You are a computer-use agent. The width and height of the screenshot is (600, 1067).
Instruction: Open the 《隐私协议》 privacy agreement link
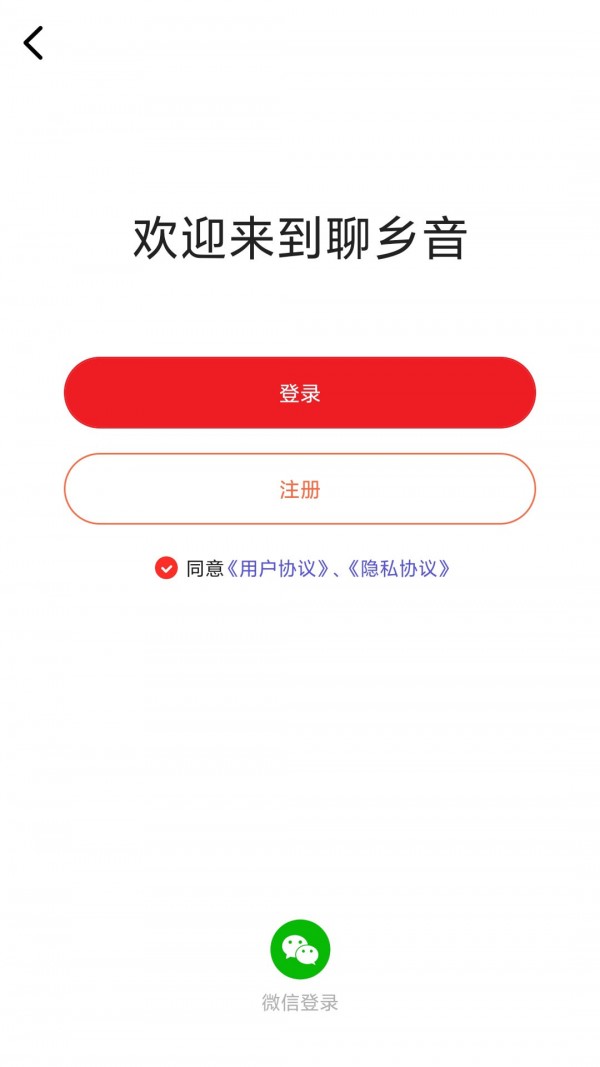(398, 568)
